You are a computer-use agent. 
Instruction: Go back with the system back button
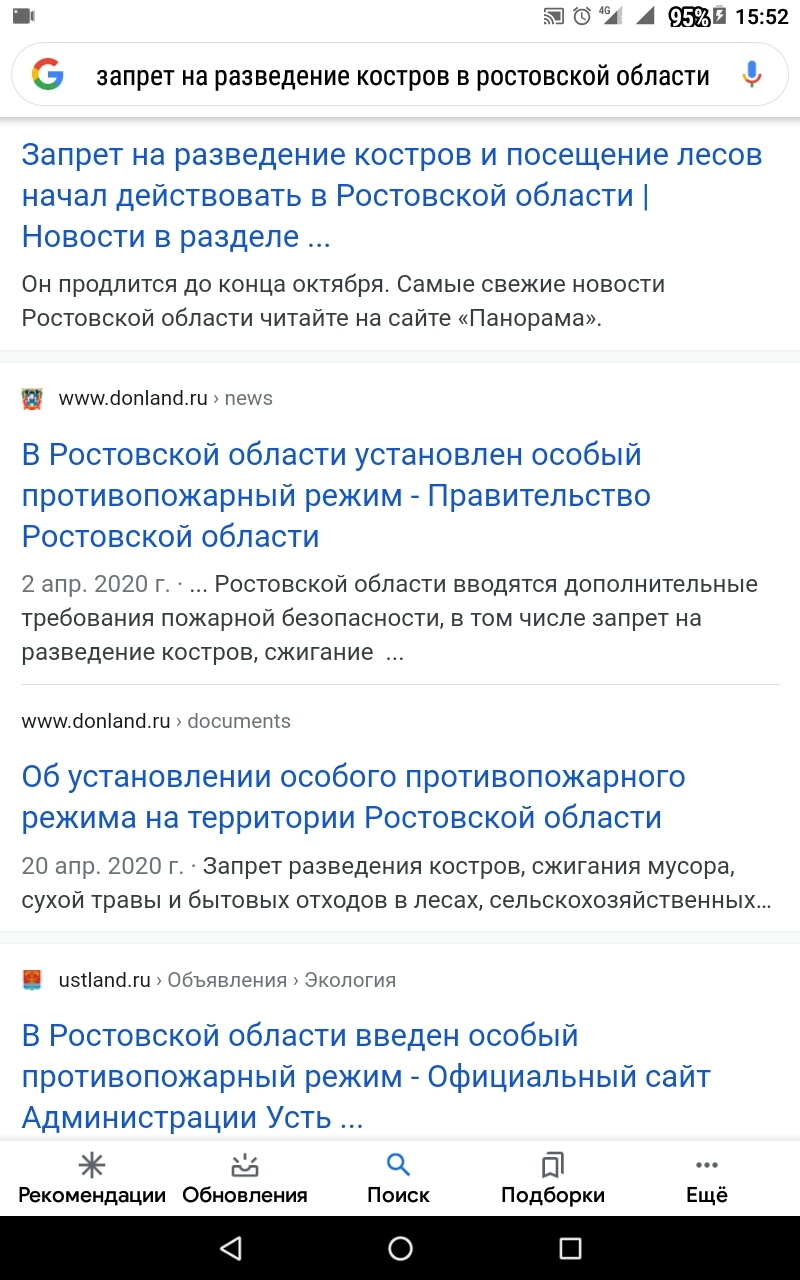(231, 1248)
